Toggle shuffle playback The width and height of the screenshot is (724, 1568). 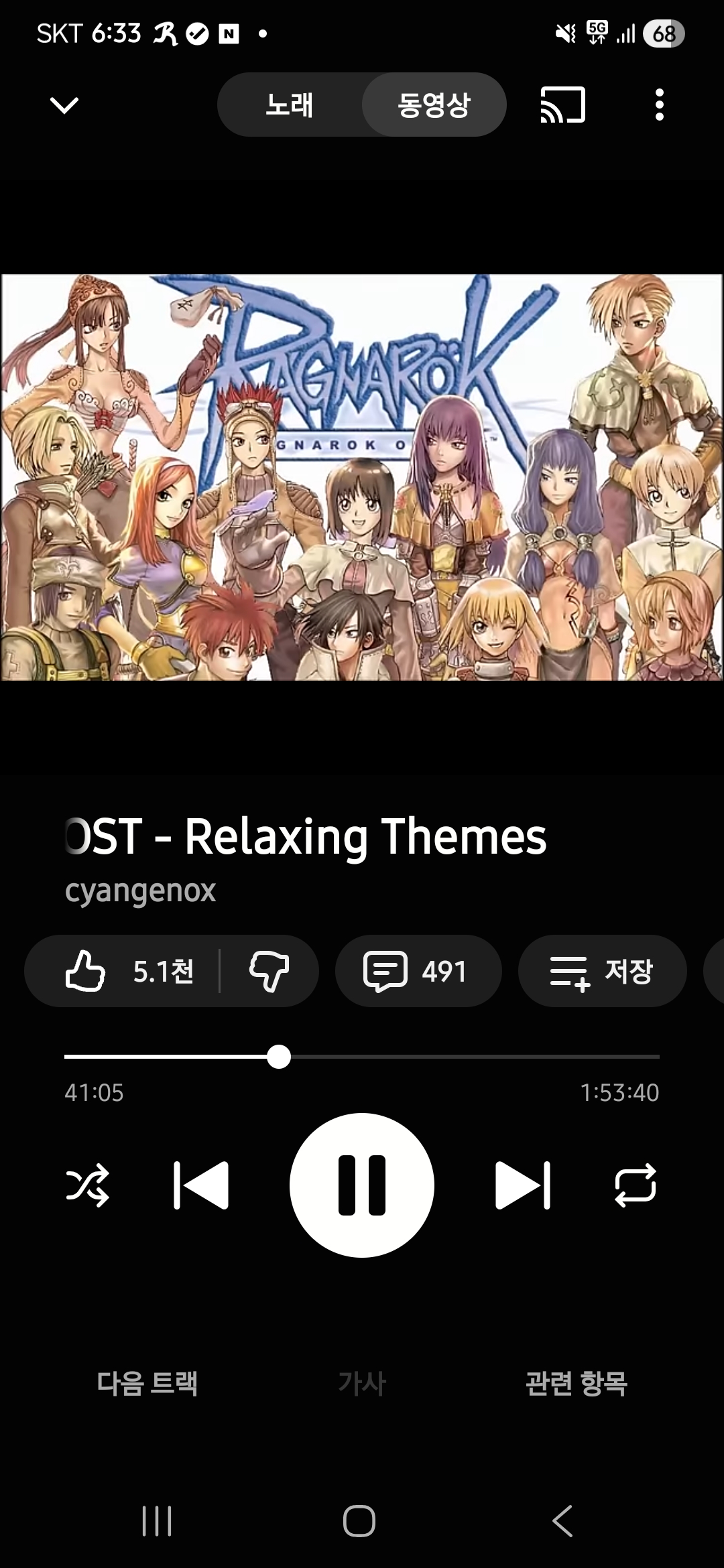88,1185
